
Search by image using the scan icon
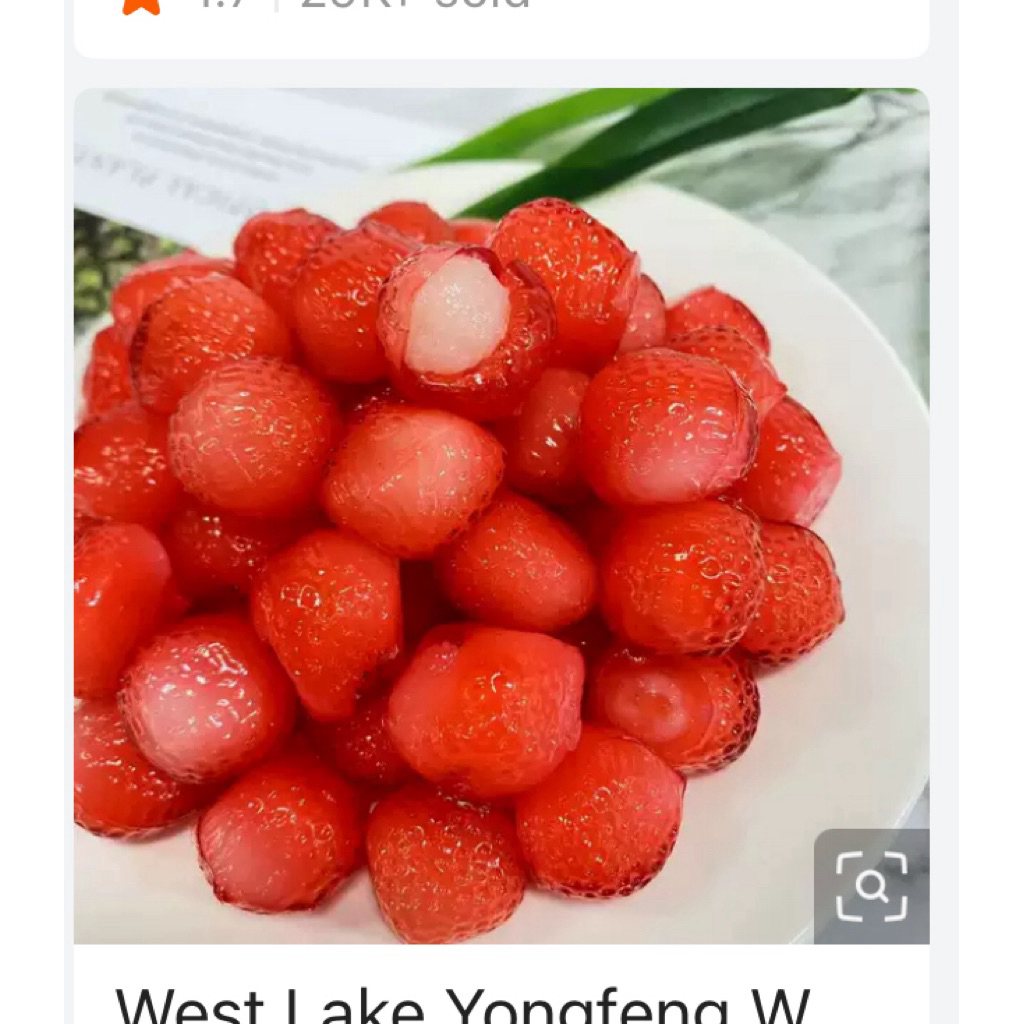tap(871, 886)
